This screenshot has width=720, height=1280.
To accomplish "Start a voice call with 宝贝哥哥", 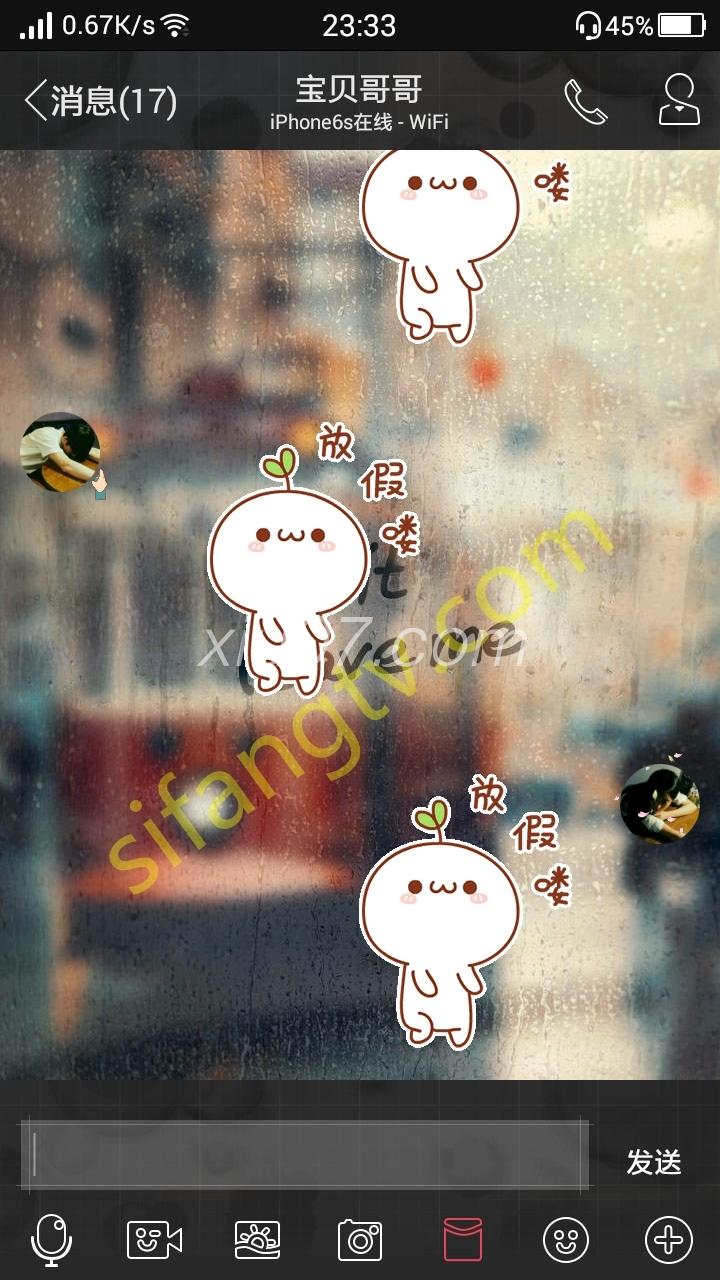I will 585,101.
